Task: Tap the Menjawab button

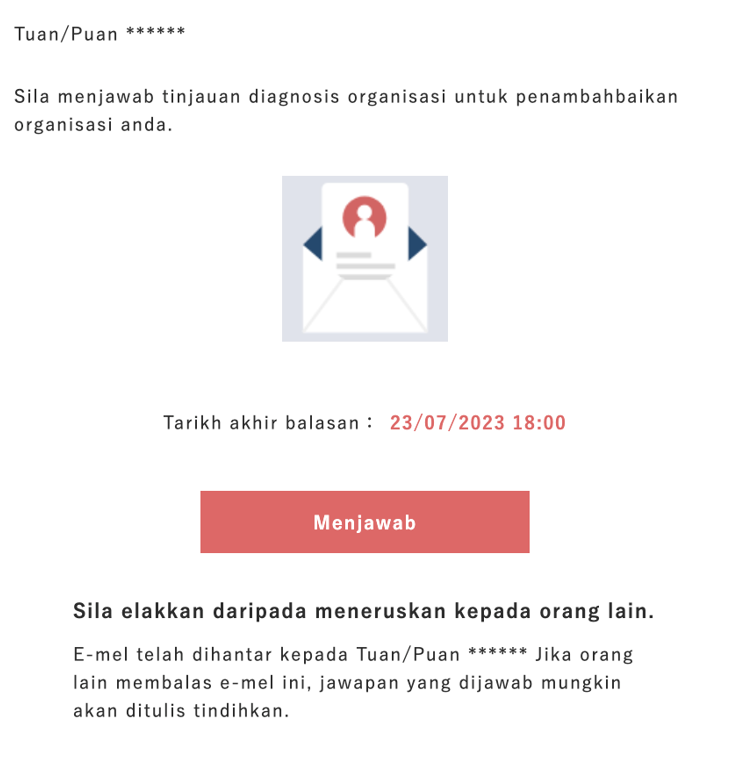Action: click(x=364, y=522)
